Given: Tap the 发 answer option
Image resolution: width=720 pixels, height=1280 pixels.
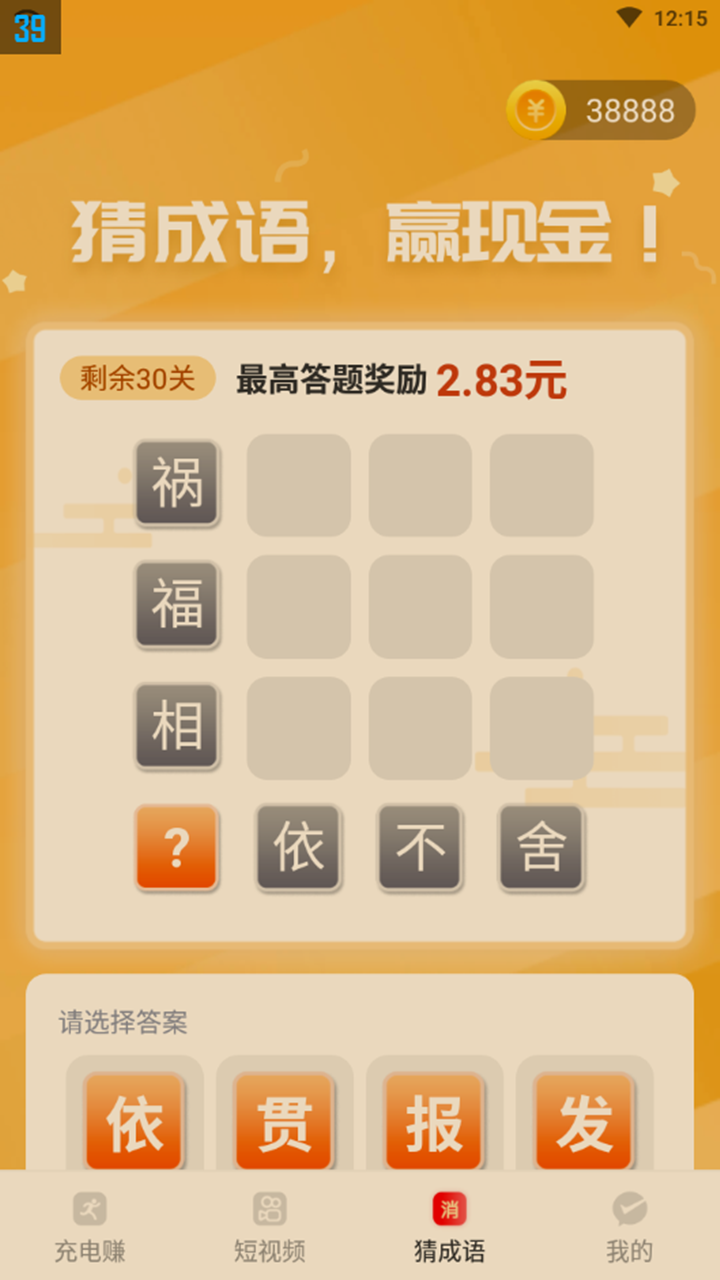Looking at the screenshot, I should pos(584,1120).
